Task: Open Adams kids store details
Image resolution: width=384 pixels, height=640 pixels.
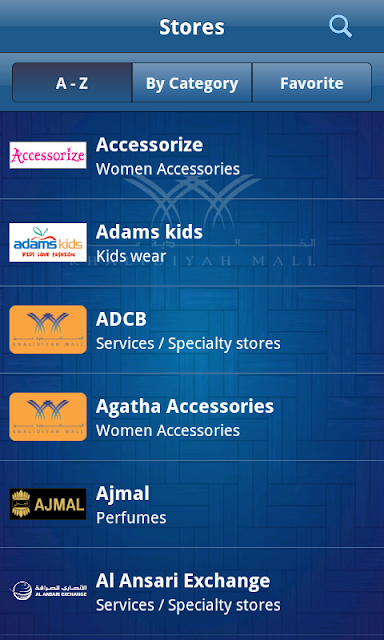Action: [x=192, y=242]
